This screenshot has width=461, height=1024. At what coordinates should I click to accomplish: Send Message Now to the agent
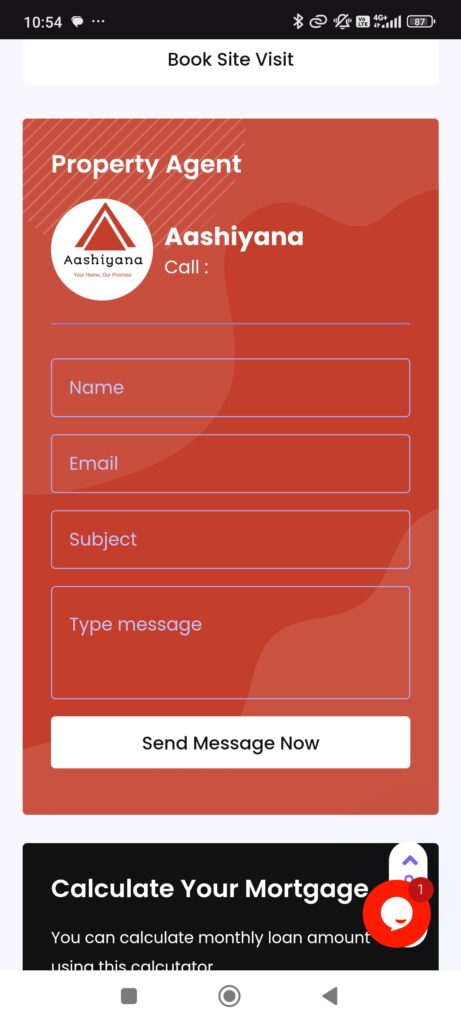coord(230,743)
